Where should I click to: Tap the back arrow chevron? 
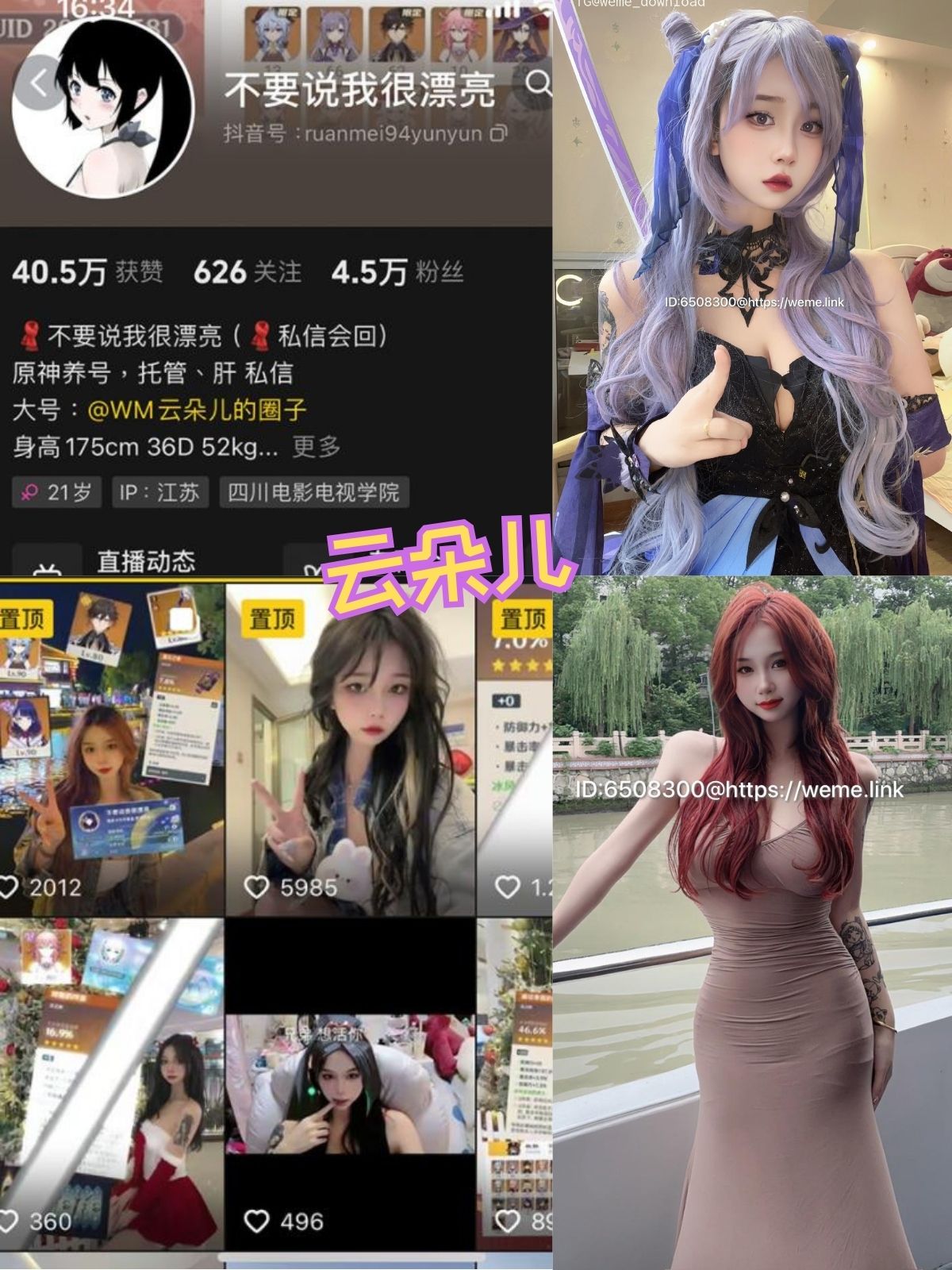(38, 83)
